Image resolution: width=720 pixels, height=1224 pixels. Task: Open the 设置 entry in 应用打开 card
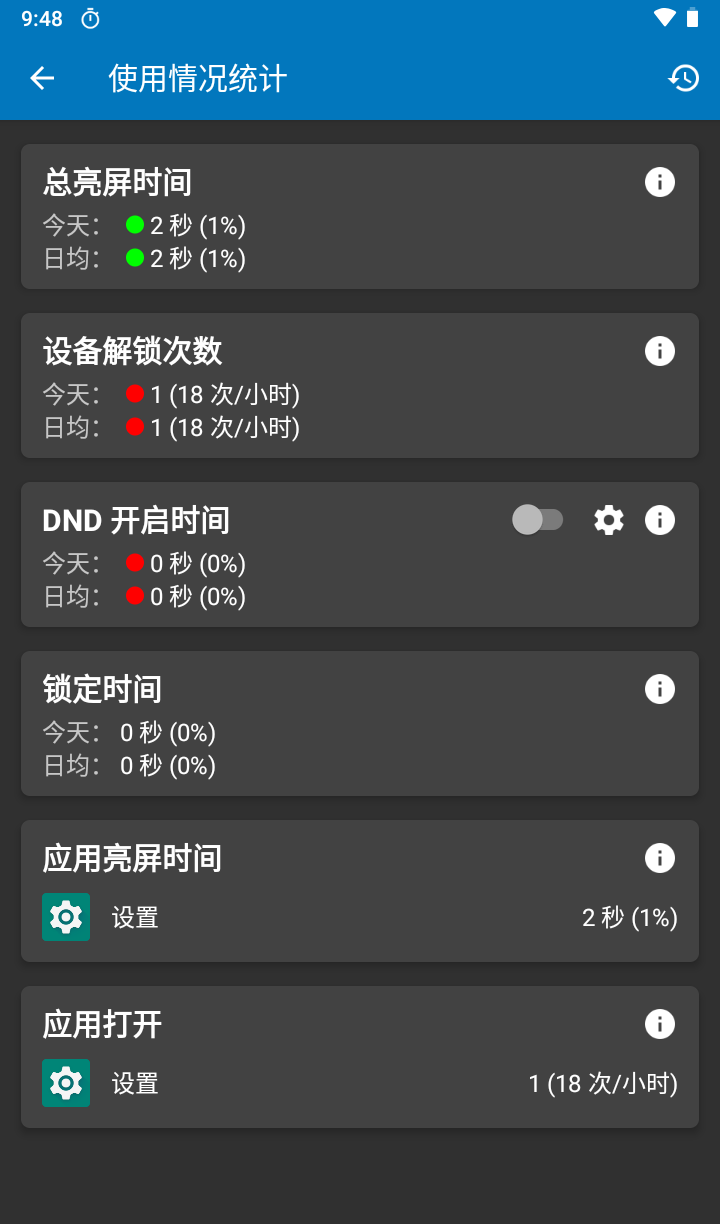click(135, 1083)
